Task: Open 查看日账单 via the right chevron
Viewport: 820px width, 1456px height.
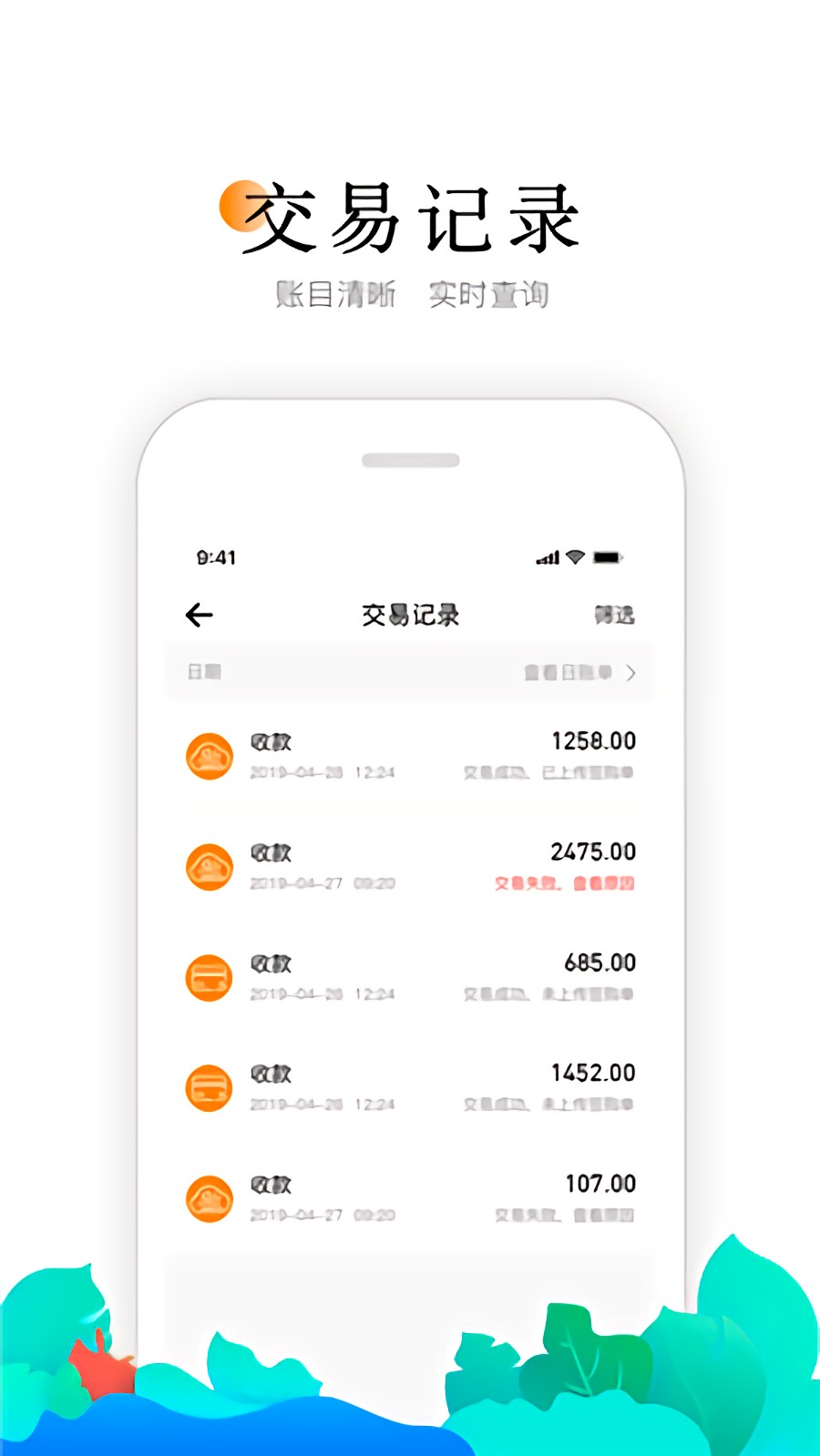Action: (629, 673)
